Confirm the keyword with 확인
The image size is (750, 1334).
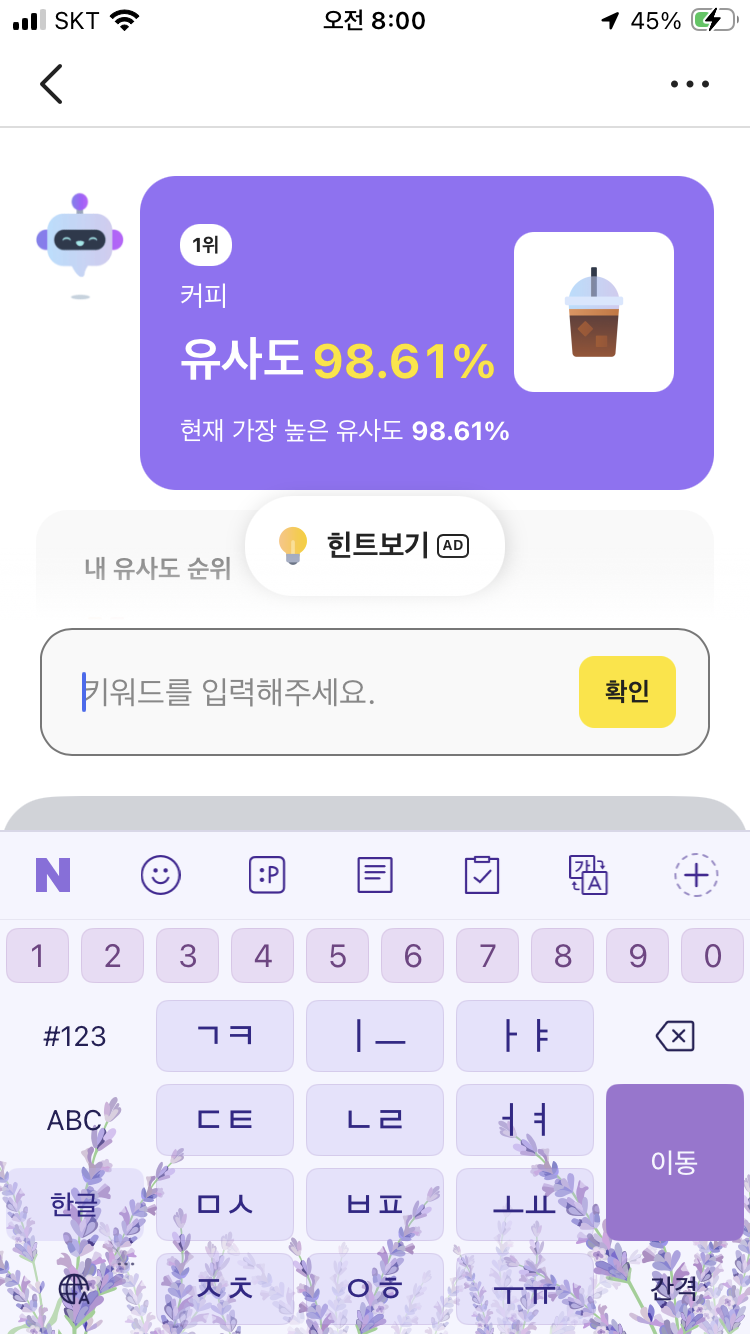(x=627, y=692)
